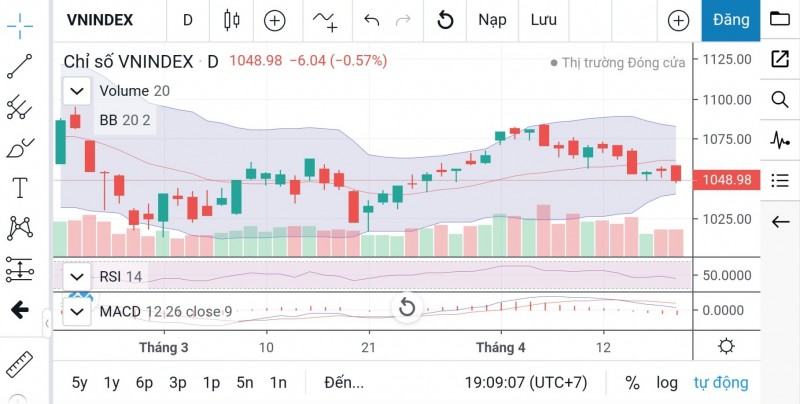Open the chart in a new window

pos(780,58)
